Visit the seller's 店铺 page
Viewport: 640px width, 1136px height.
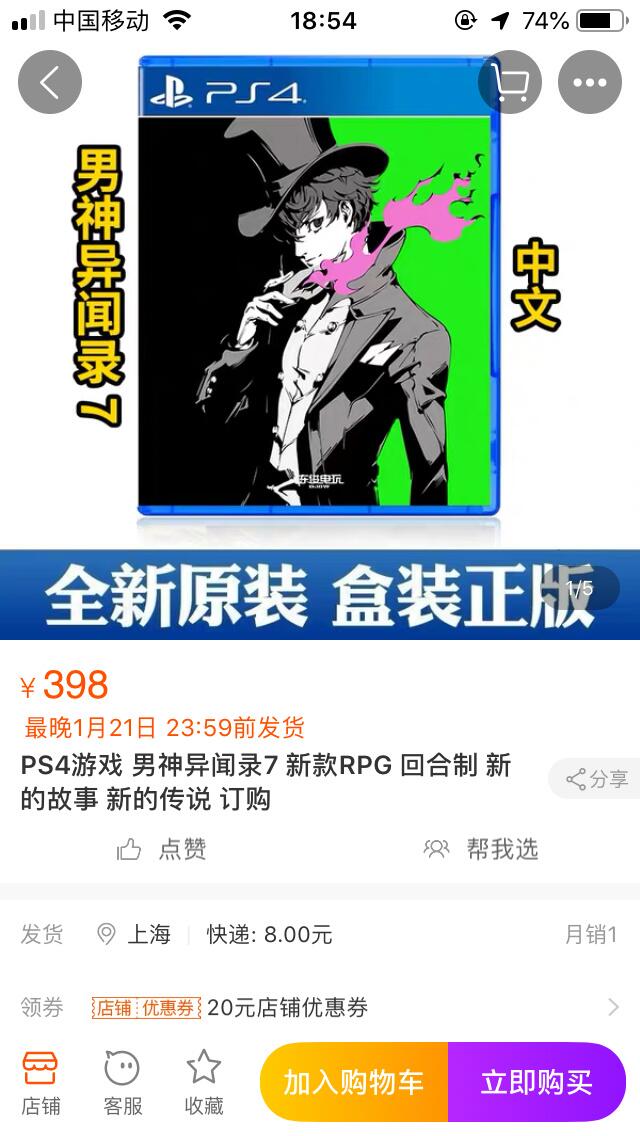click(x=41, y=1082)
